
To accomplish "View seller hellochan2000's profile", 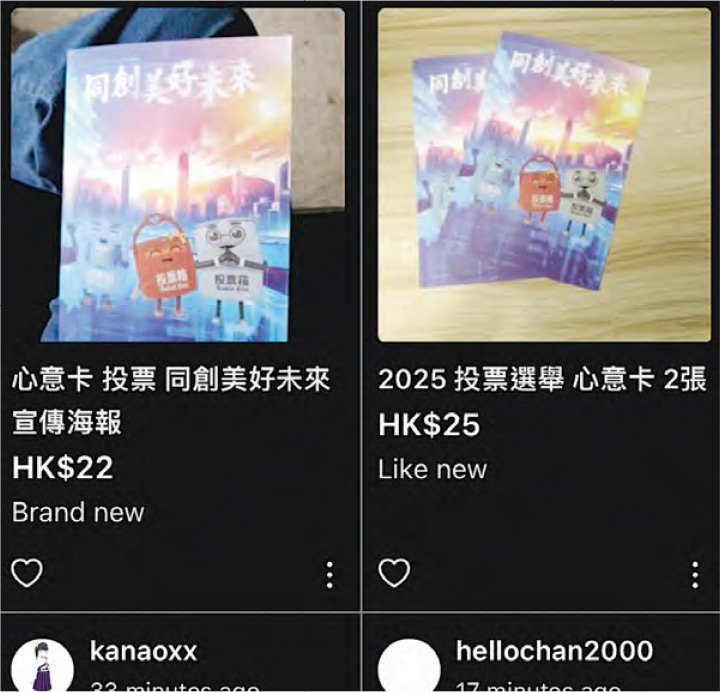I will click(x=554, y=652).
